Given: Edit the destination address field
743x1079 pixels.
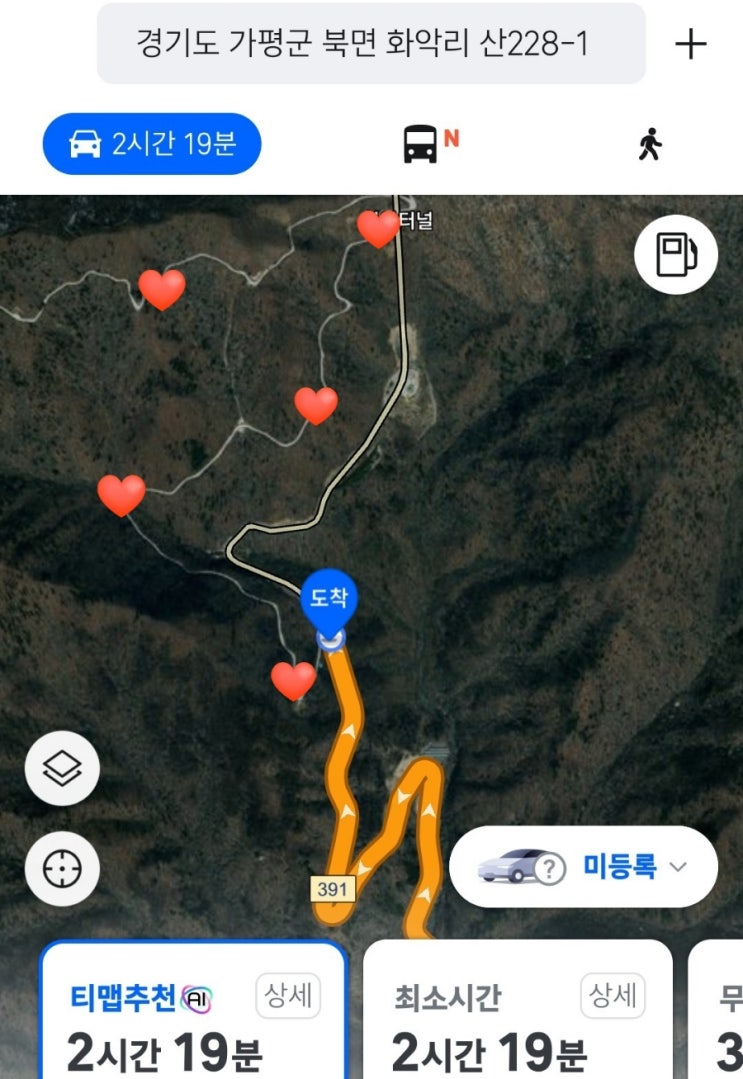Looking at the screenshot, I should [x=370, y=44].
